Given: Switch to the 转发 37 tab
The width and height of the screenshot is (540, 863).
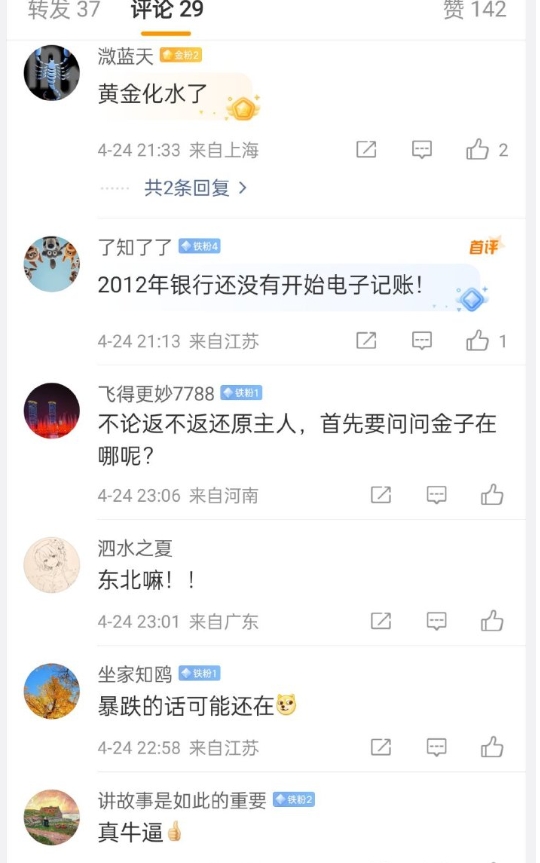Looking at the screenshot, I should [64, 9].
